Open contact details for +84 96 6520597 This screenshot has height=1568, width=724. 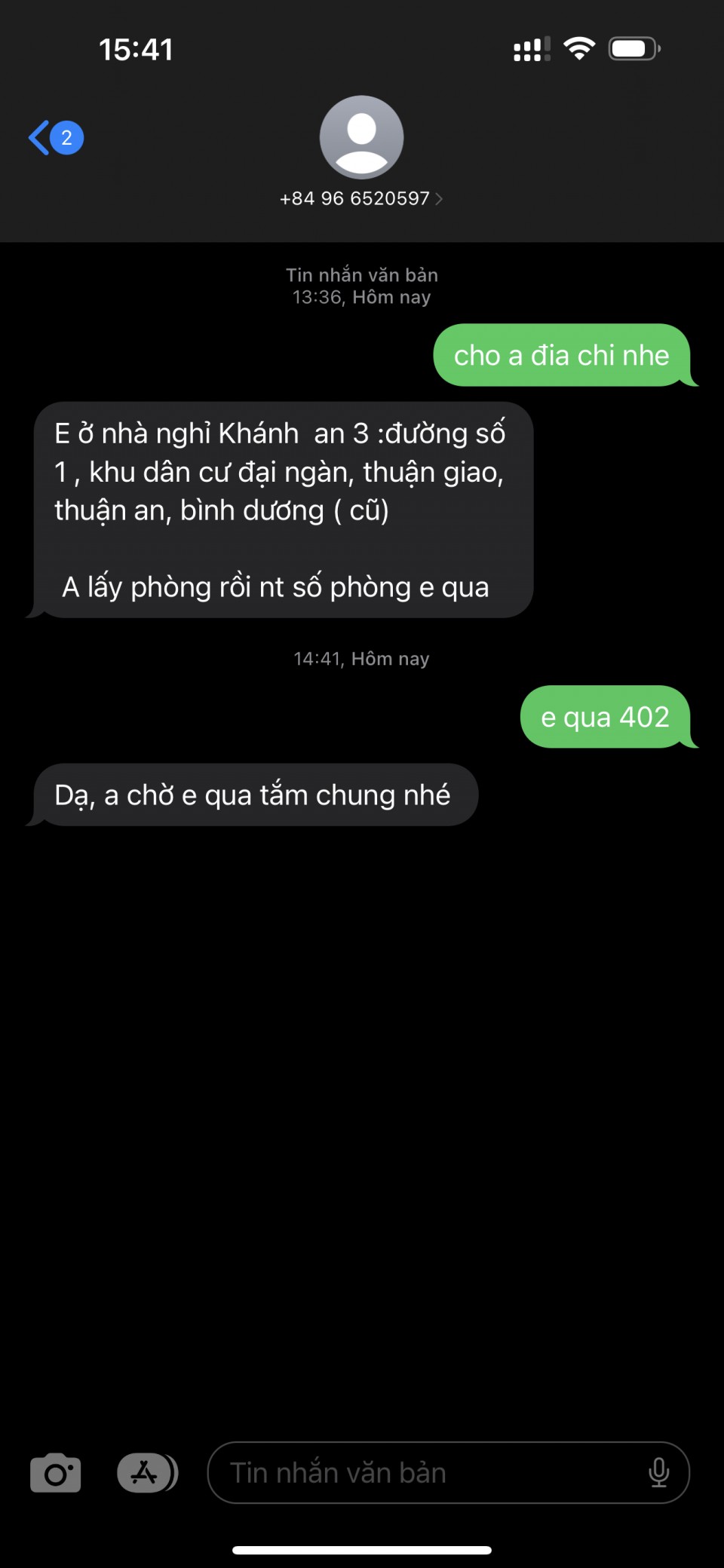(x=361, y=198)
